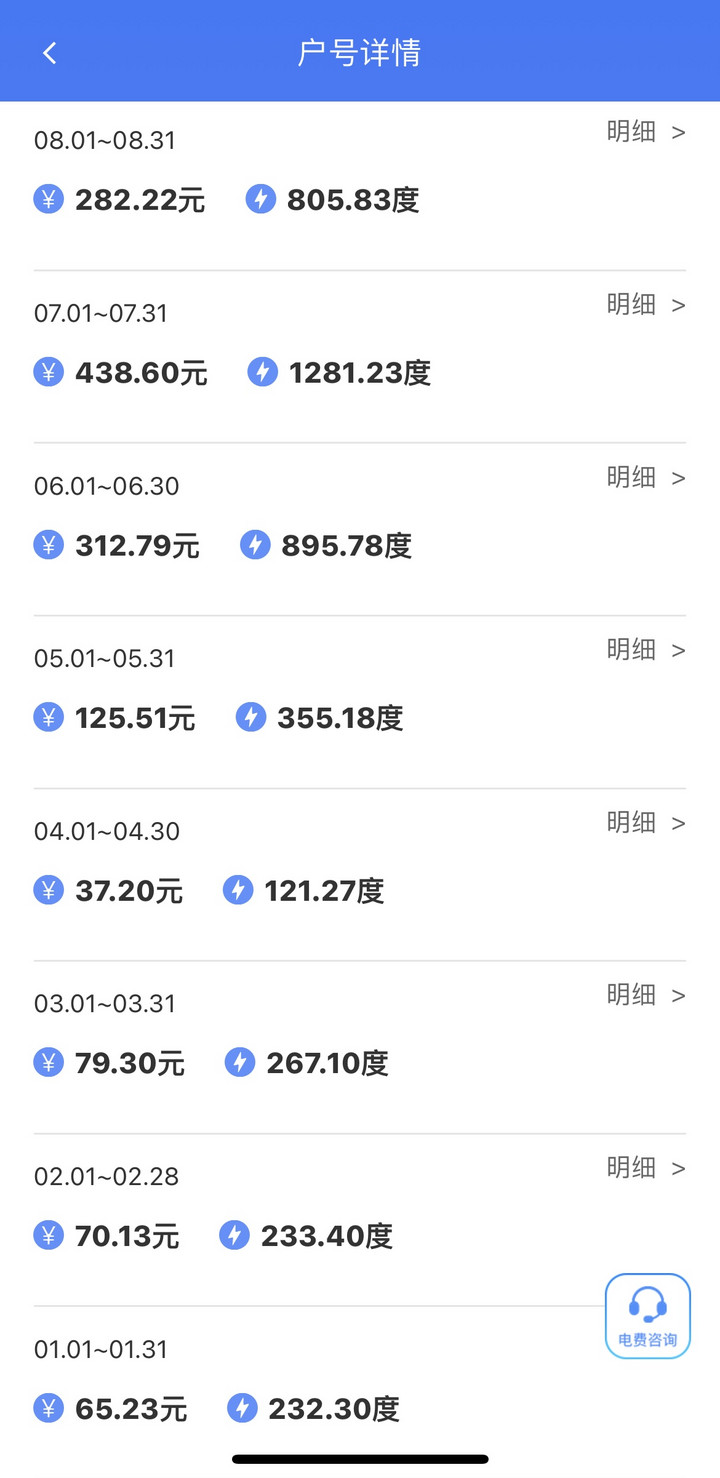Show 明细 of 05.01~05.31 usage
720x1478 pixels.
(646, 650)
